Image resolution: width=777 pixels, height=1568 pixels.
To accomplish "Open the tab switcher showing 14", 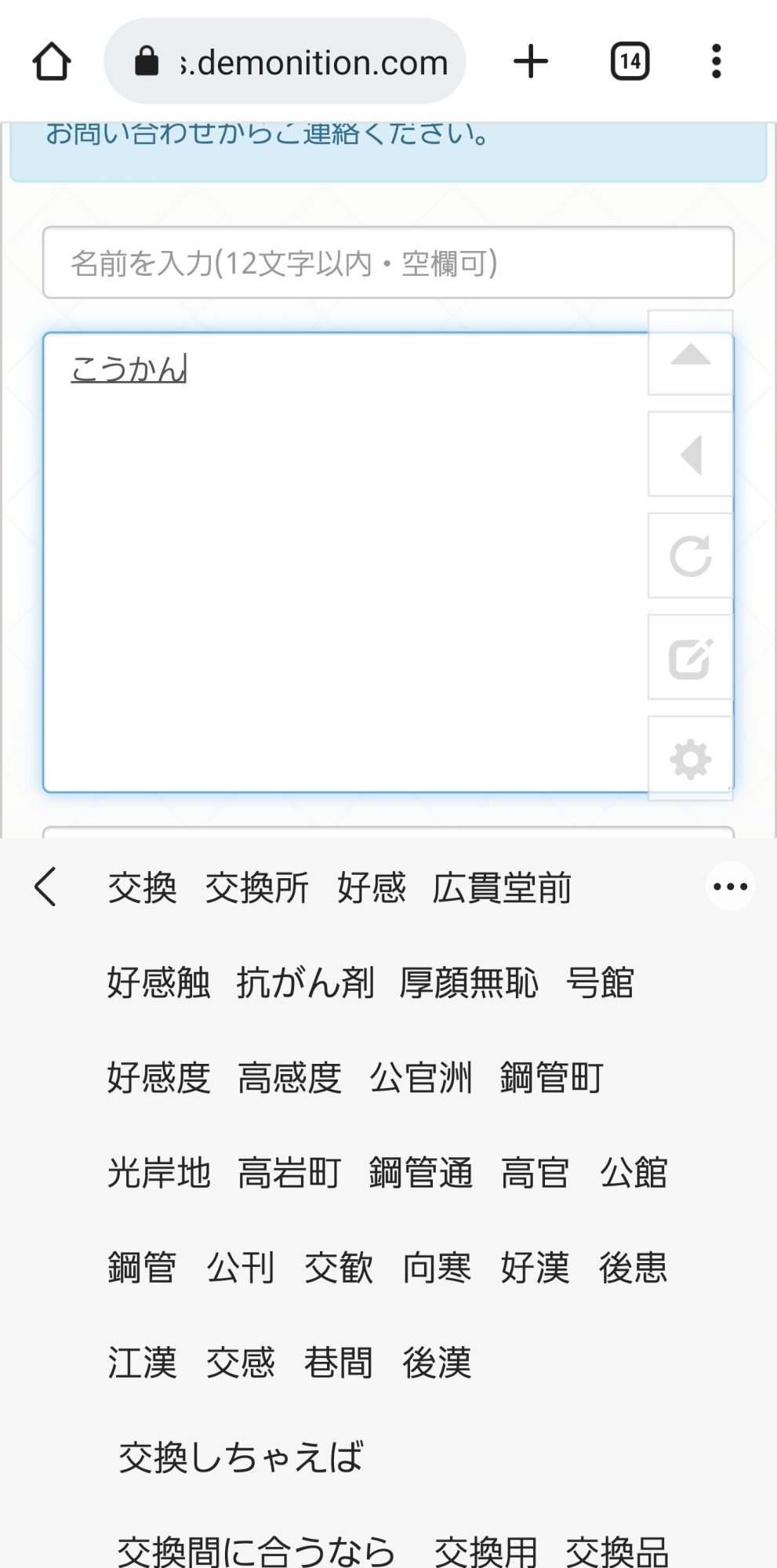I will click(x=630, y=62).
